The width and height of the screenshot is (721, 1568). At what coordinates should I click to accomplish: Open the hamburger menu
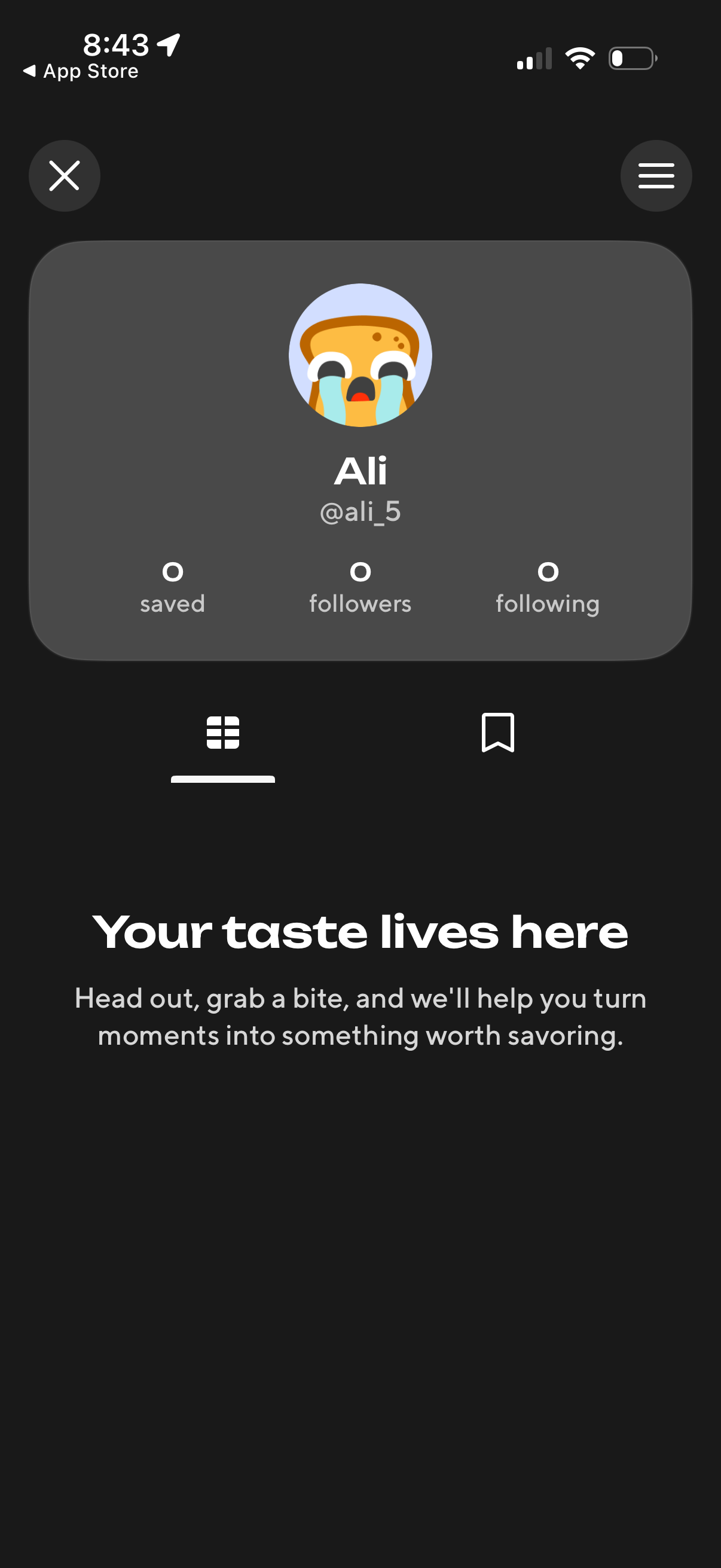(x=655, y=176)
